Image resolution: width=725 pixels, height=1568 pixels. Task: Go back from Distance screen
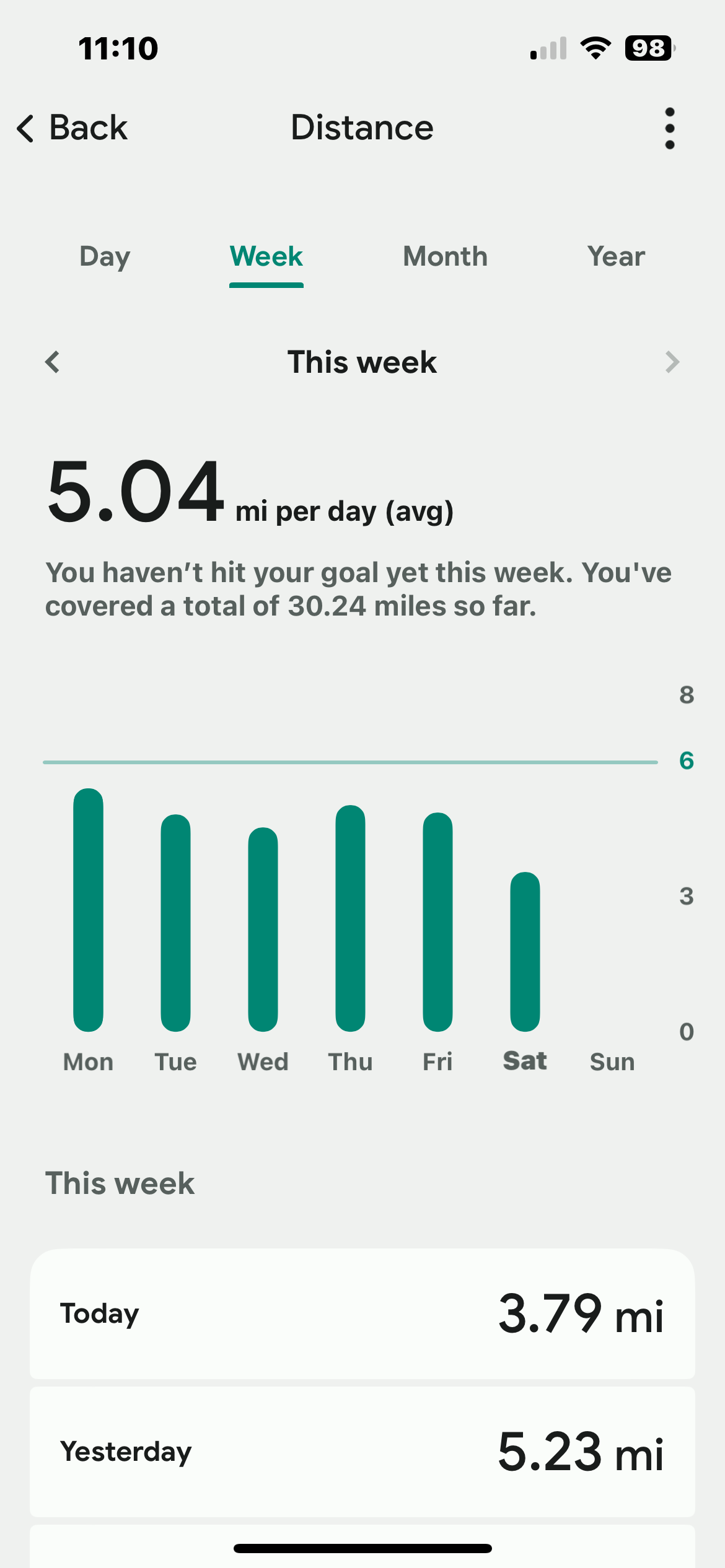click(x=72, y=128)
